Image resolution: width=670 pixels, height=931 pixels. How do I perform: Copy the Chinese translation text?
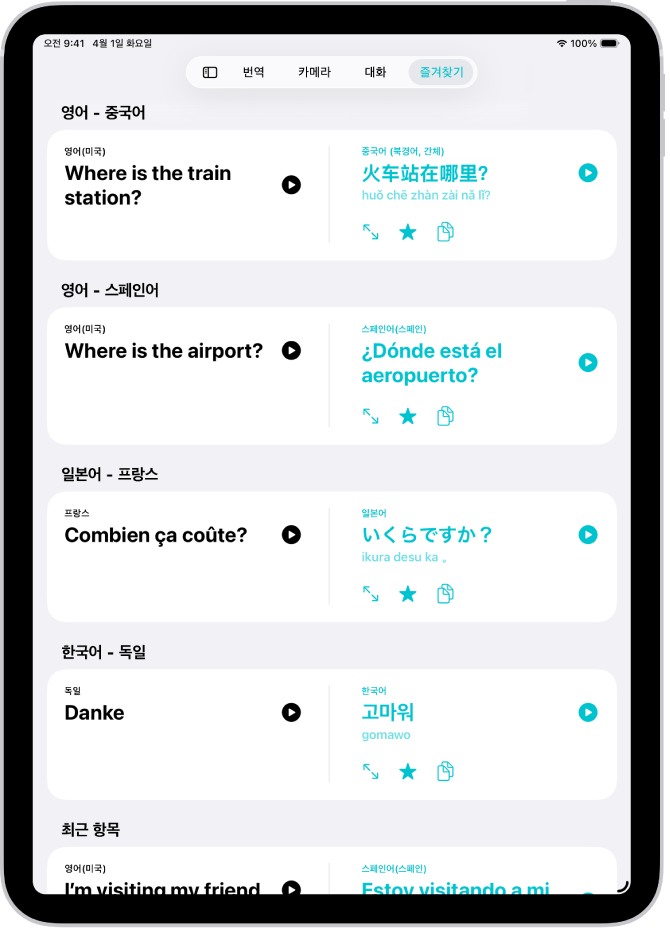tap(445, 232)
